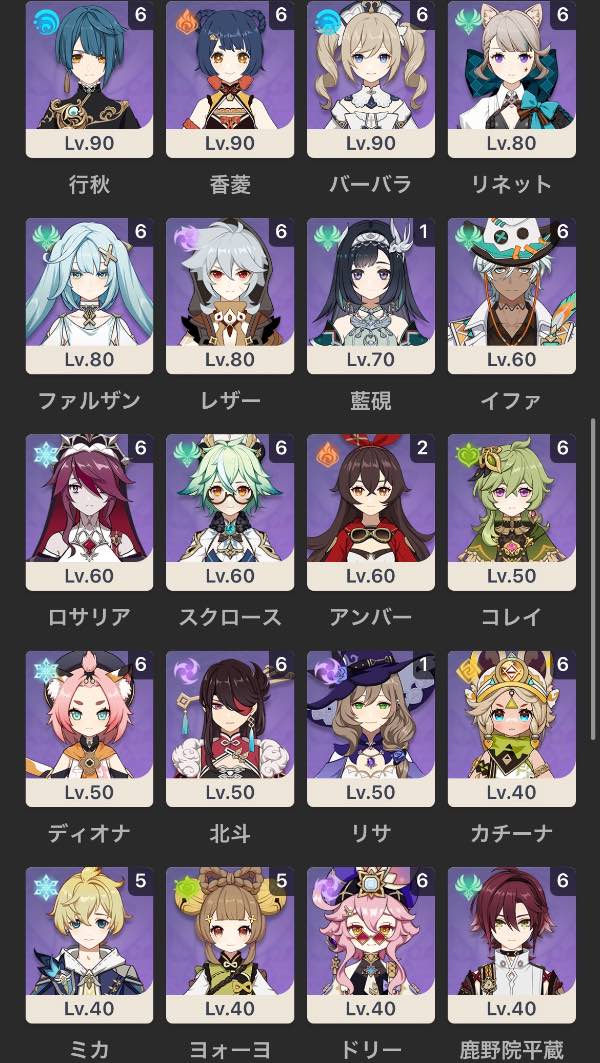The width and height of the screenshot is (600, 1063).
Task: Open レザー character details
Action: click(230, 296)
